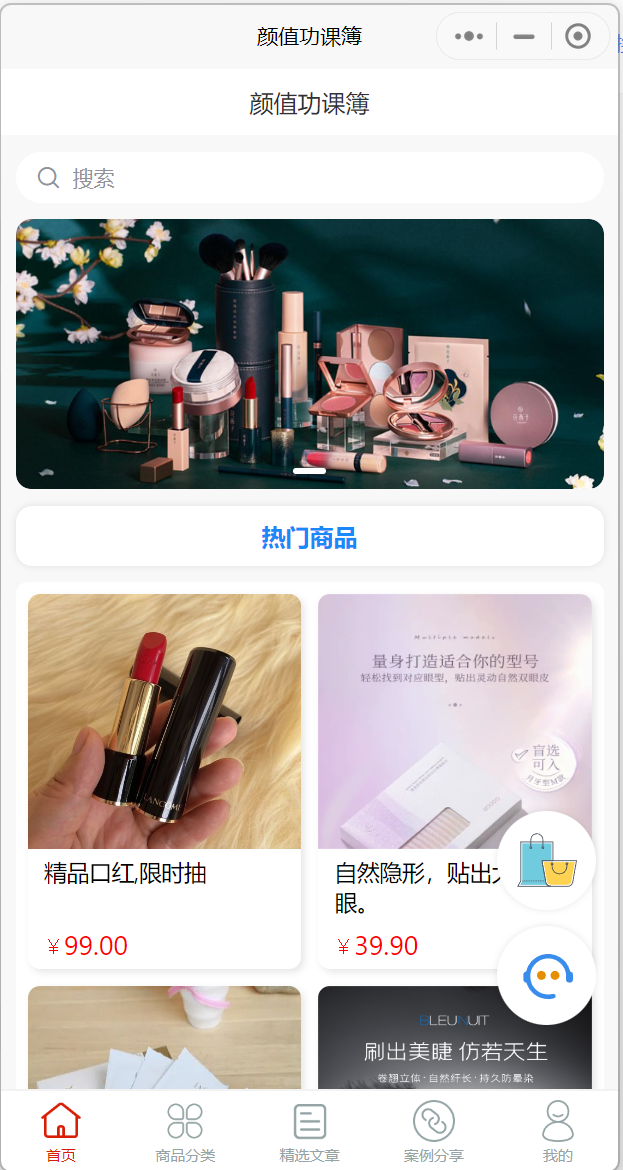The height and width of the screenshot is (1170, 623).
Task: Minimize the mini program
Action: pyautogui.click(x=524, y=36)
